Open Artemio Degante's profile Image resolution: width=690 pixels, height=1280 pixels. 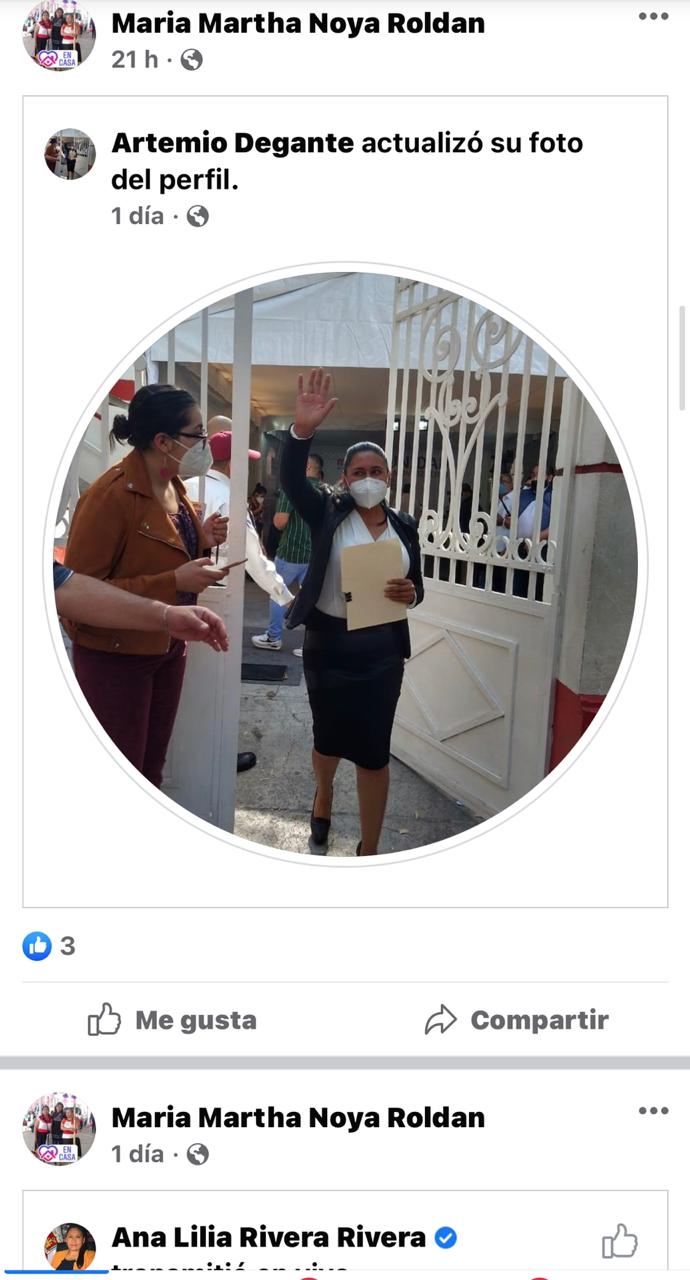[x=232, y=143]
